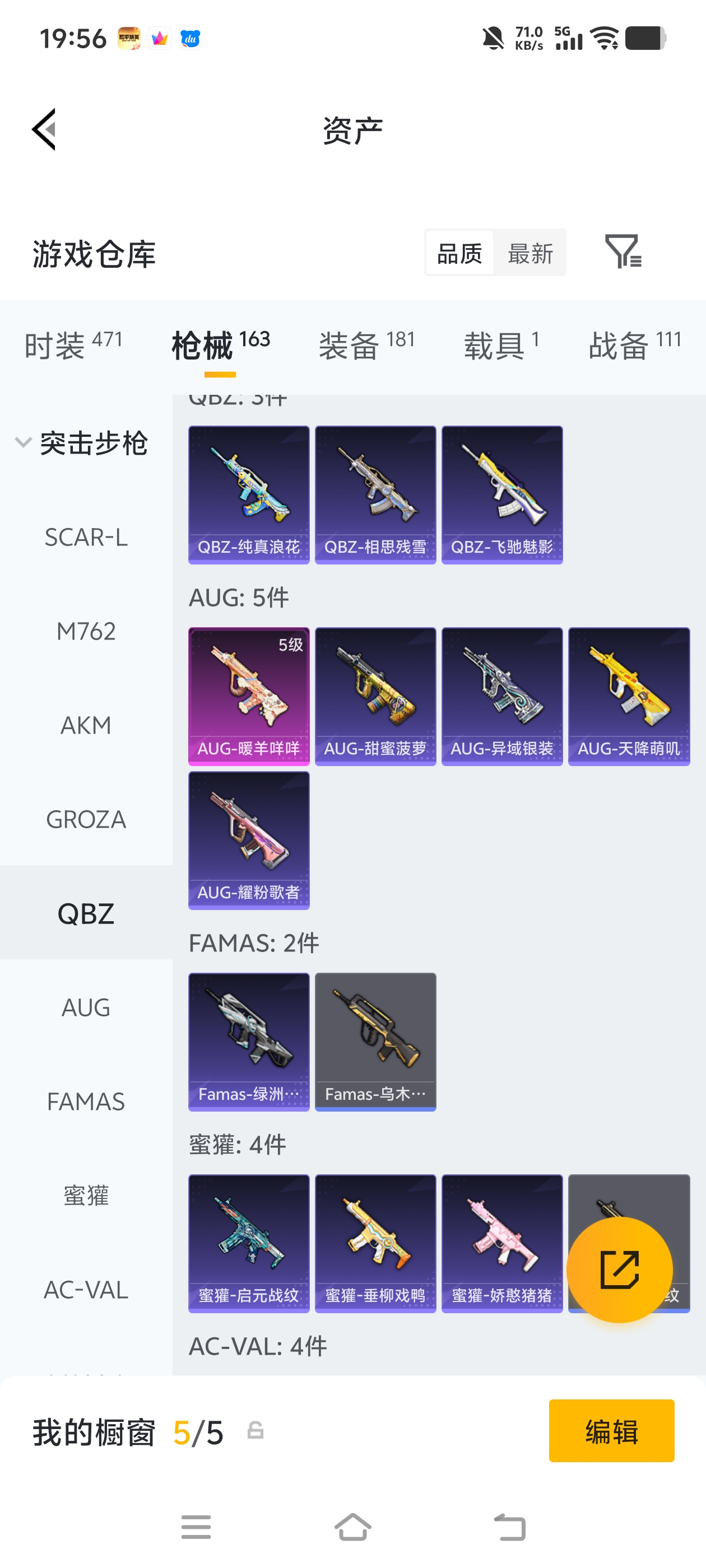706x1568 pixels.
Task: View the 蜜獾-娇憨猪猪 skin
Action: coord(501,1243)
